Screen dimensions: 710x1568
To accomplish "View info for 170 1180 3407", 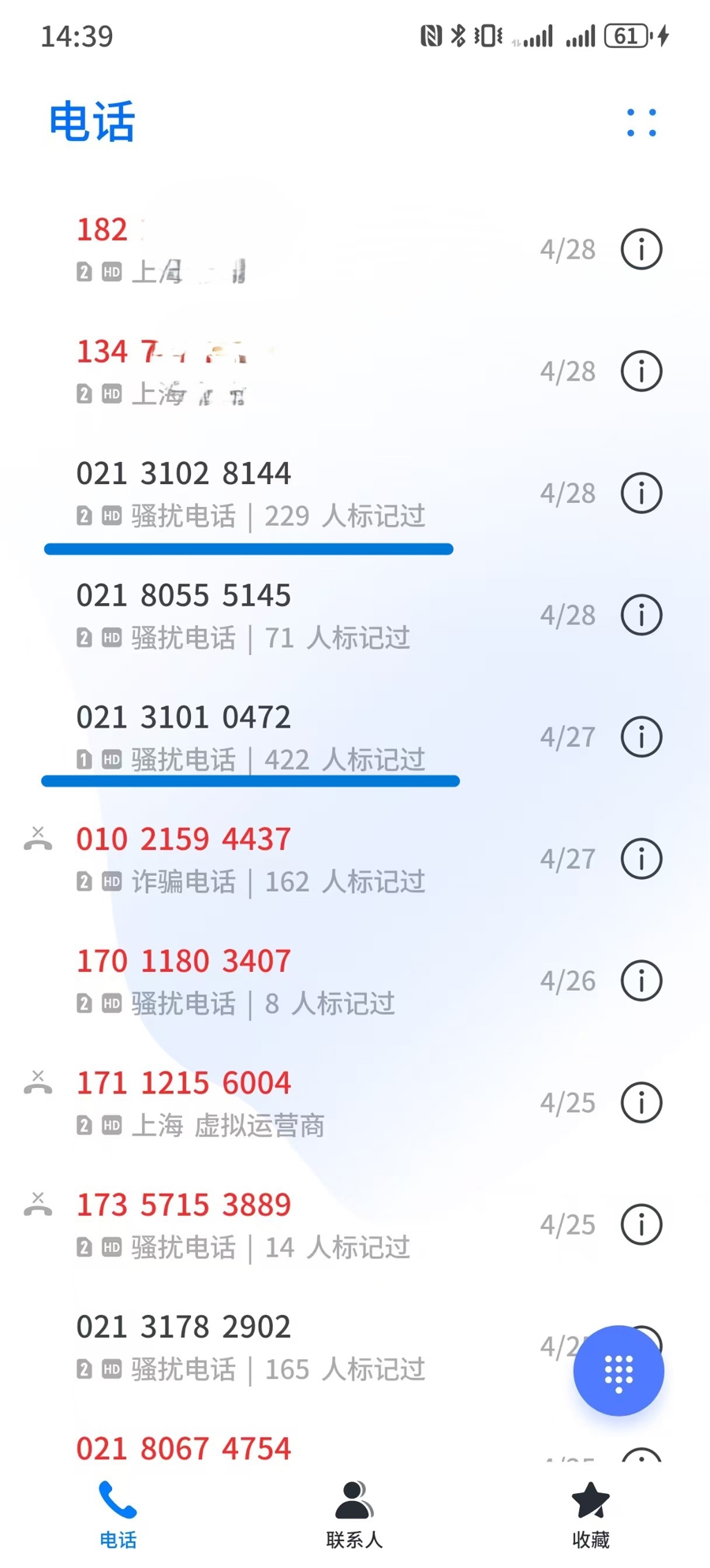I will [x=641, y=981].
